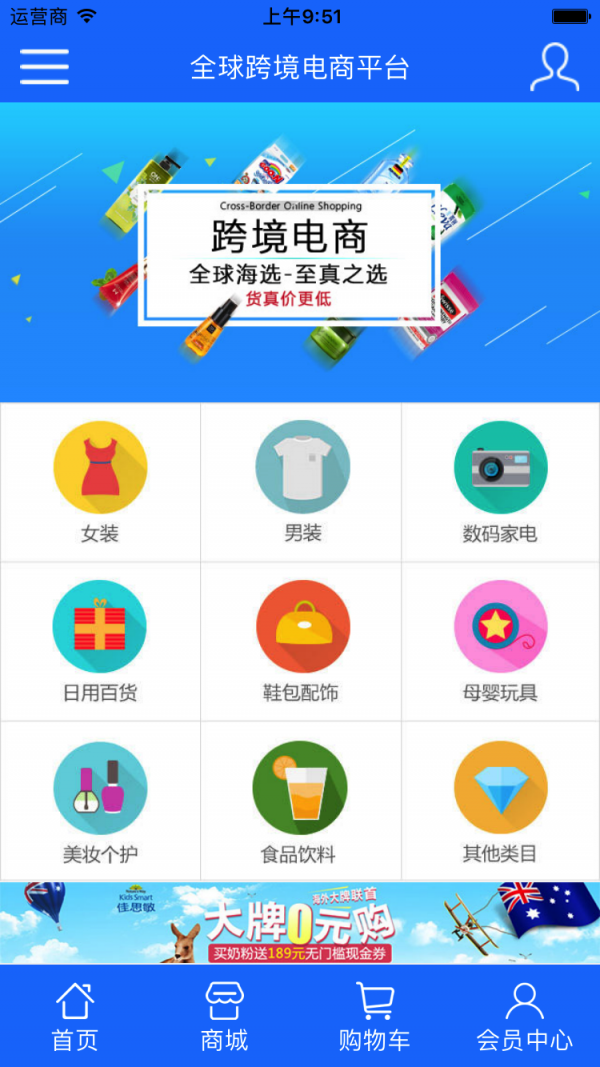
Task: Open the 购物车 tab
Action: click(x=375, y=1016)
